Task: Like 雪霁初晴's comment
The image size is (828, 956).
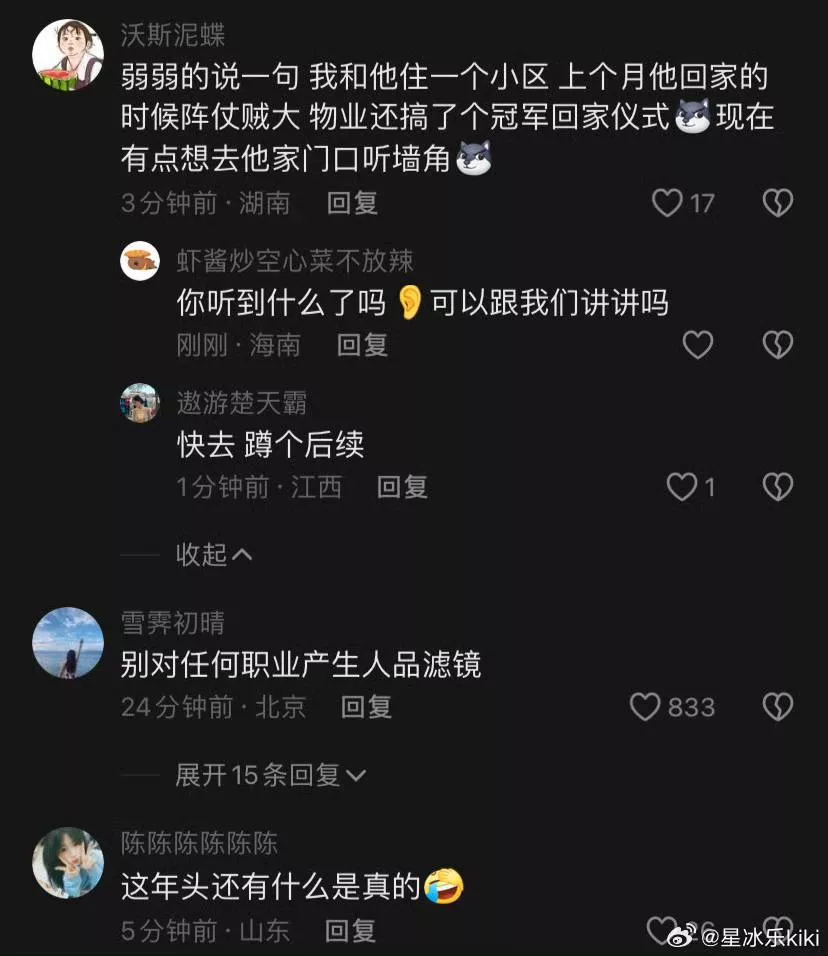Action: pyautogui.click(x=646, y=707)
